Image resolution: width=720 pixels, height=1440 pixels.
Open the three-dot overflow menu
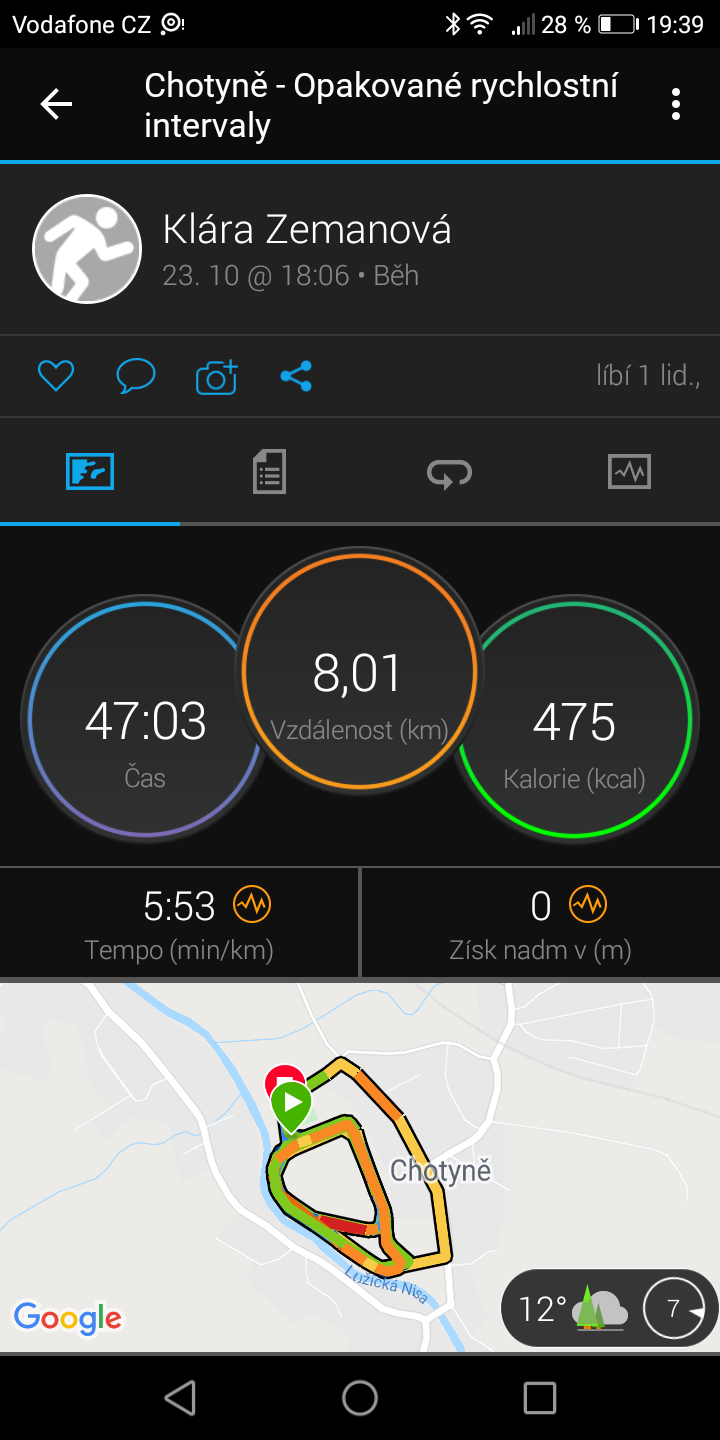click(x=676, y=104)
